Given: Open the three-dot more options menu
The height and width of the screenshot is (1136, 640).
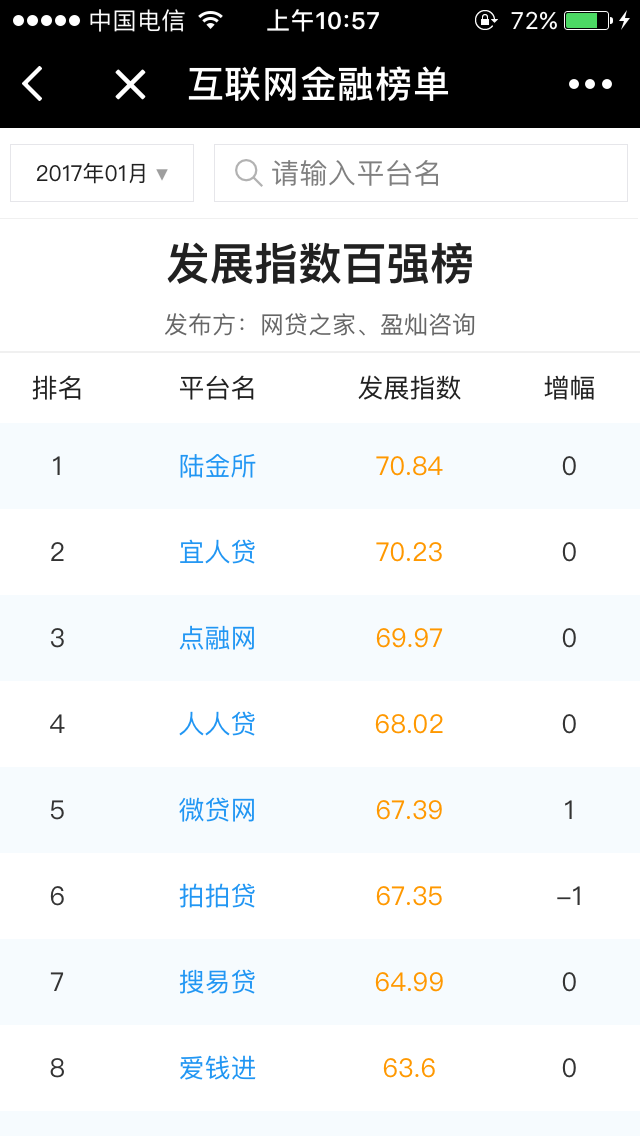Looking at the screenshot, I should (590, 85).
